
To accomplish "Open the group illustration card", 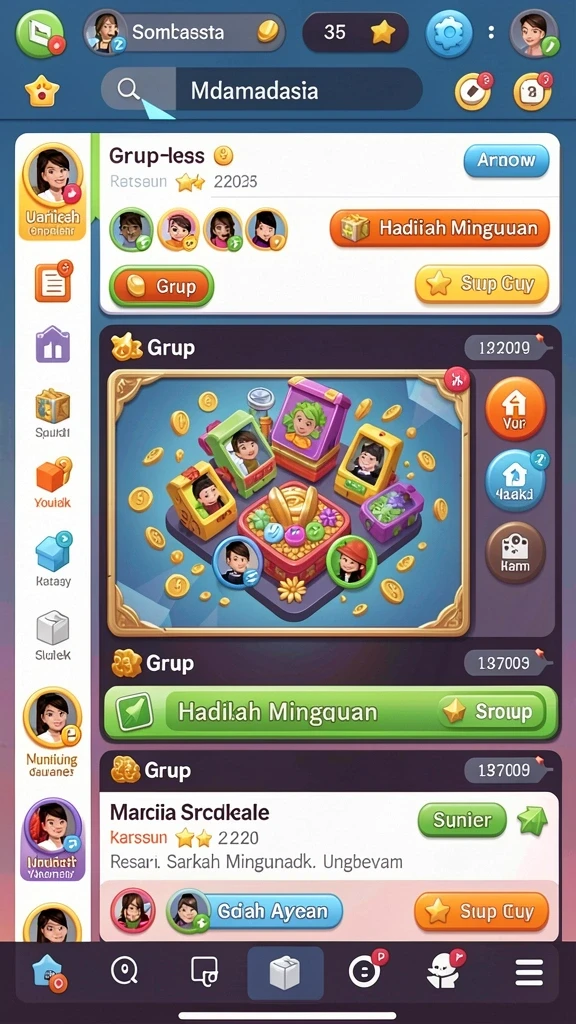I will [288, 503].
